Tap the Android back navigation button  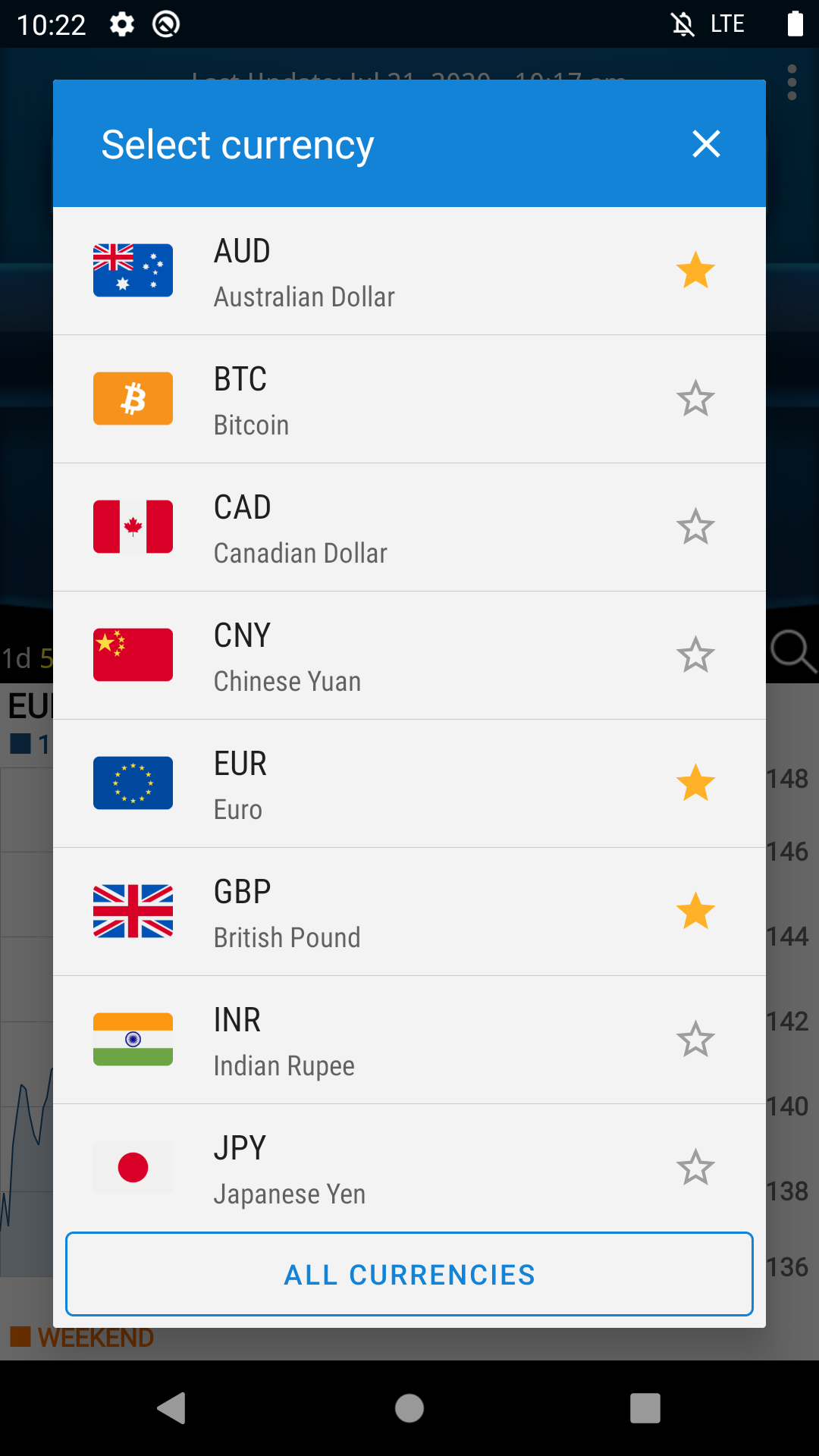click(x=173, y=1409)
